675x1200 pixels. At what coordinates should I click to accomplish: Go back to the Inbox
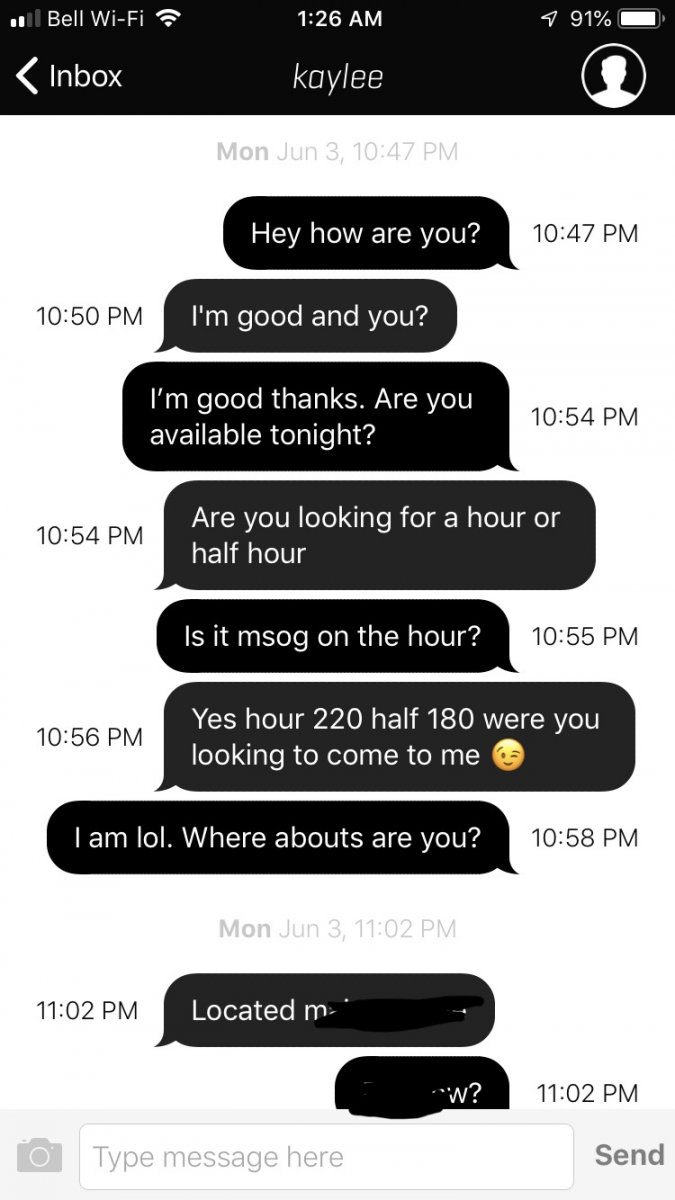point(70,77)
